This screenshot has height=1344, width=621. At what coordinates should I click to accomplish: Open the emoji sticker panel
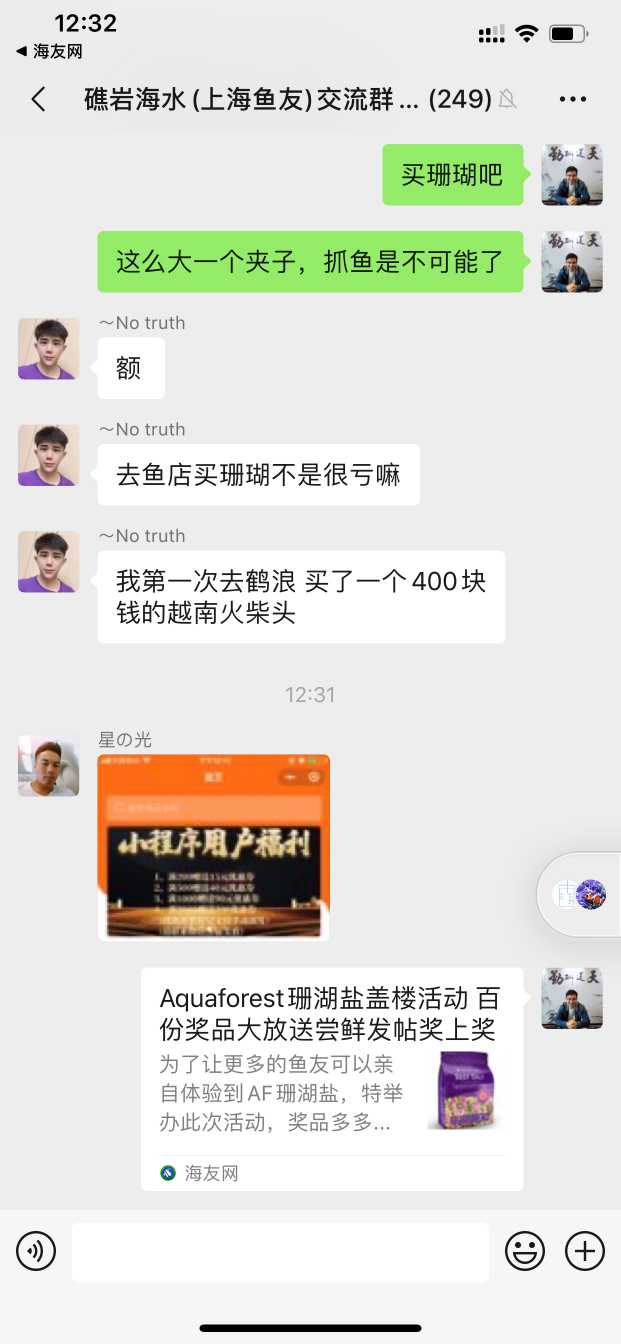525,1251
